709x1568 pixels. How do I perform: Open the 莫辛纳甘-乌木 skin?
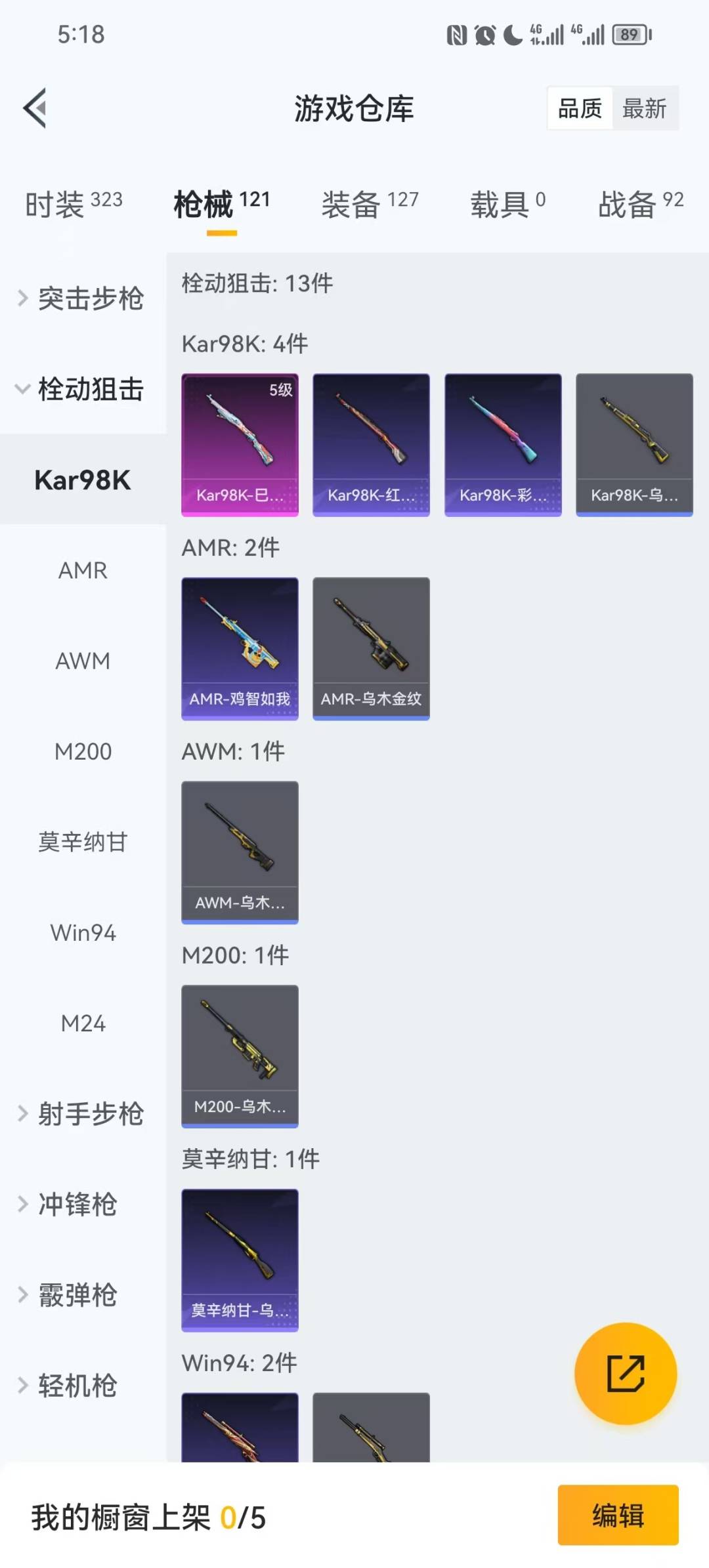240,1260
